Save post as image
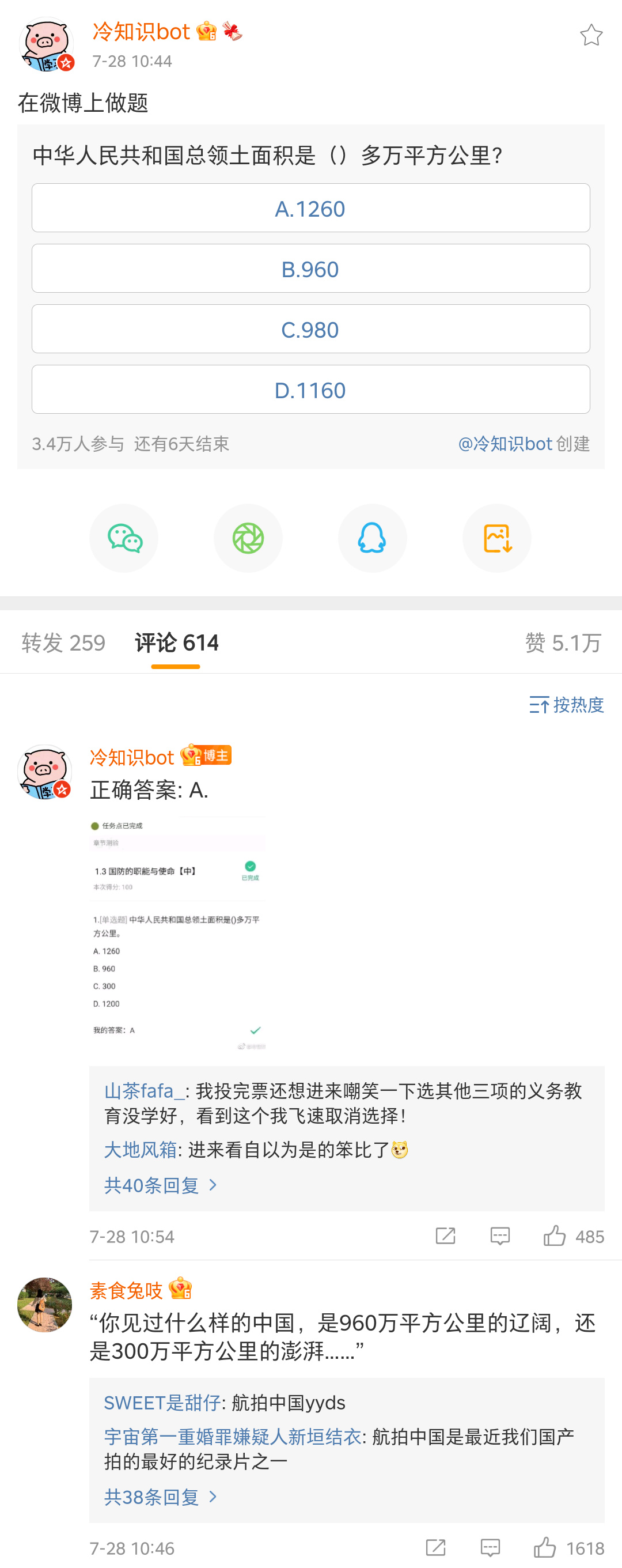622x1568 pixels. point(496,538)
